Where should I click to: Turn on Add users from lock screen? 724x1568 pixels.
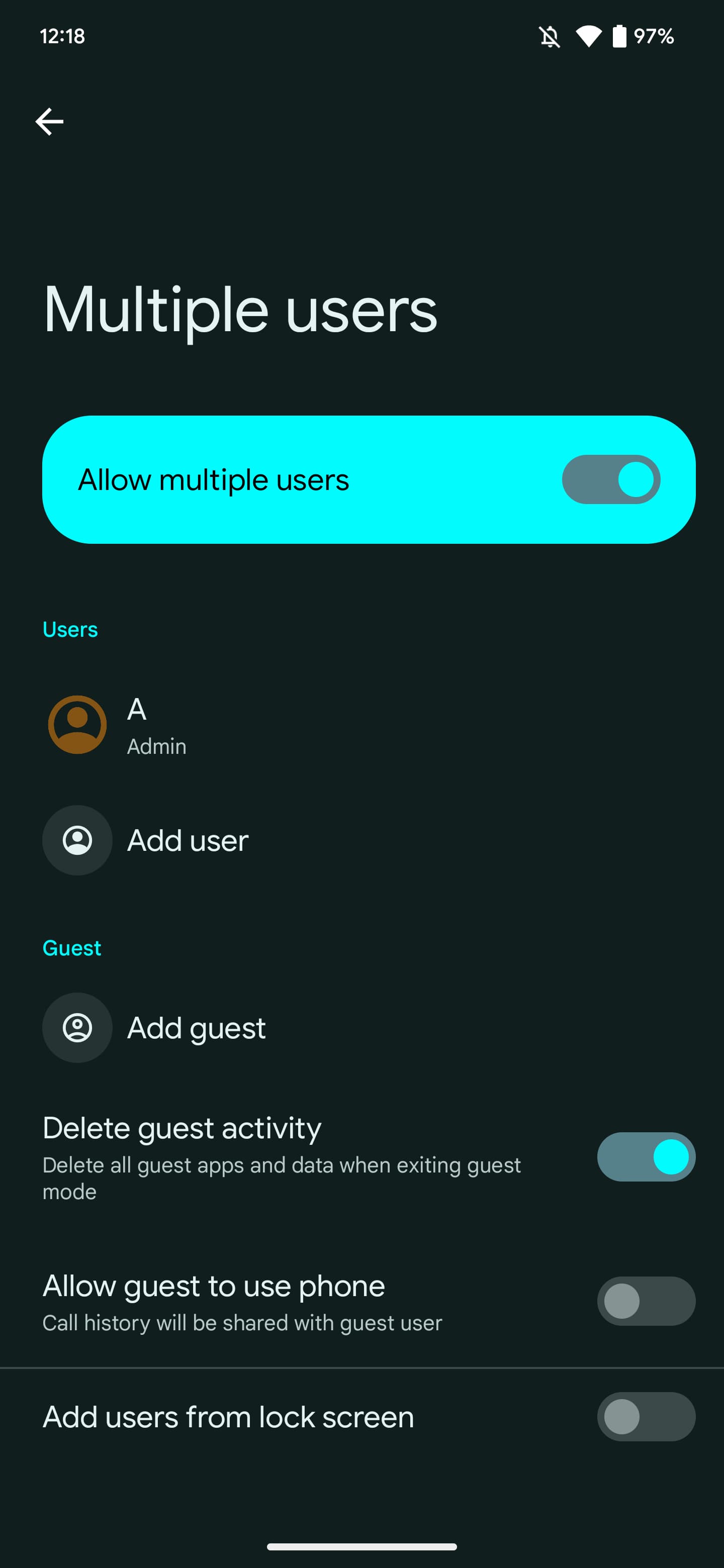click(646, 1416)
